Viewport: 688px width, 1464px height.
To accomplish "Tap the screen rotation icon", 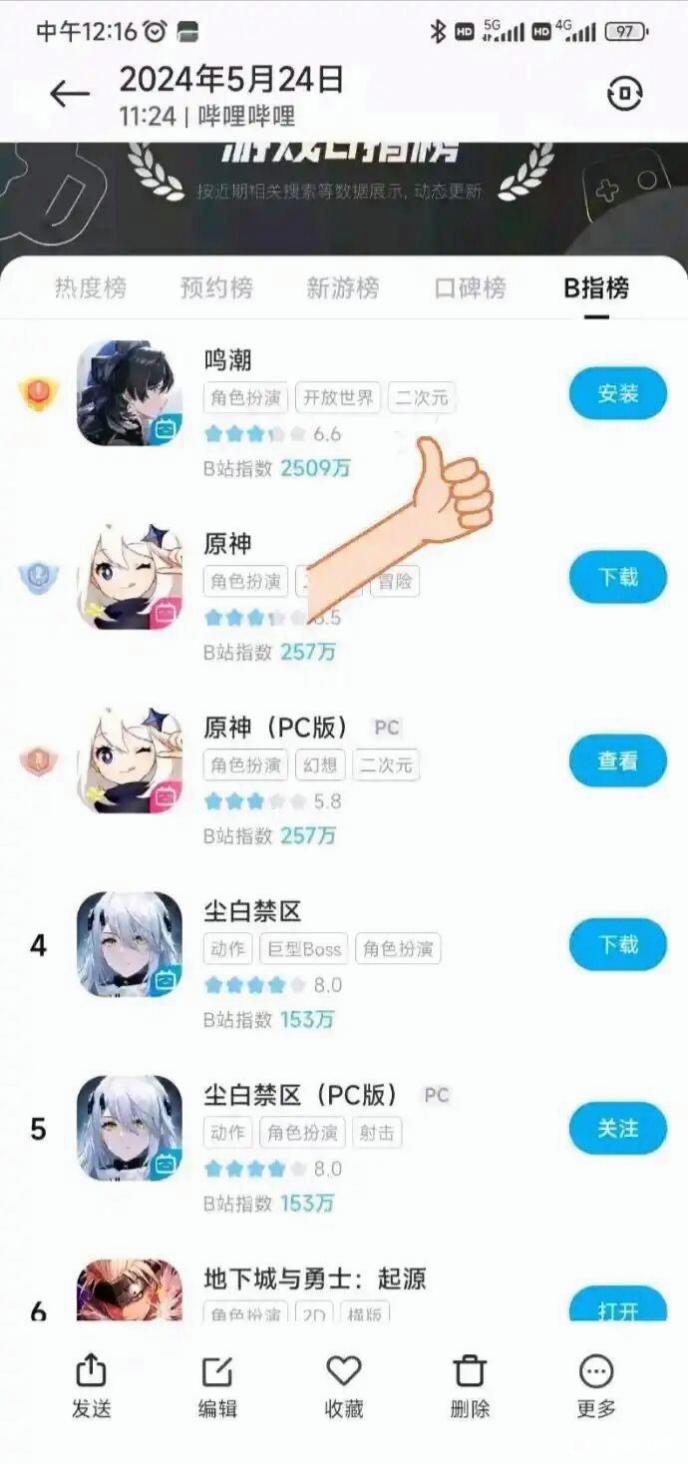I will pos(625,94).
